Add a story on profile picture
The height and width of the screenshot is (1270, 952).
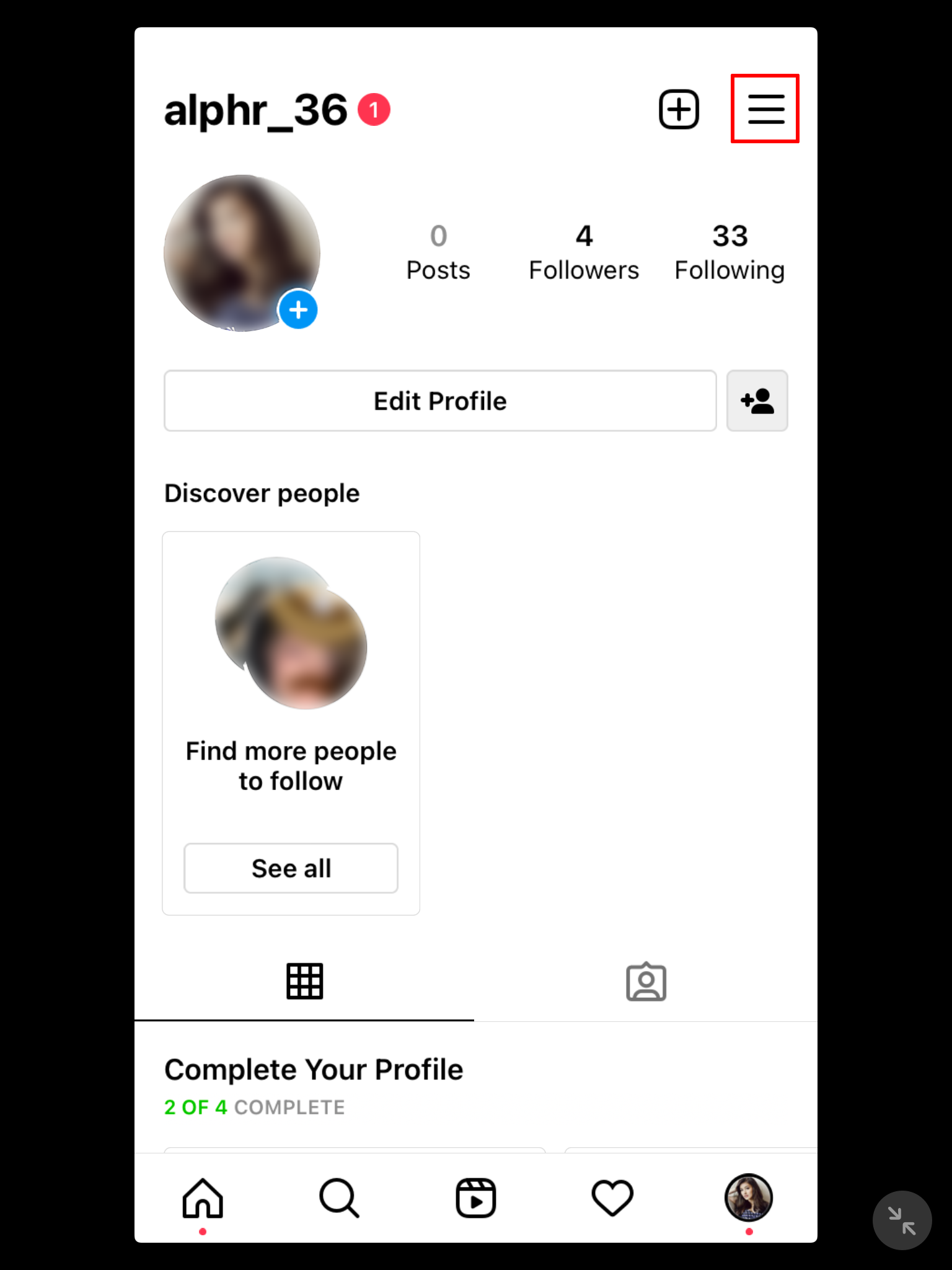pos(298,309)
